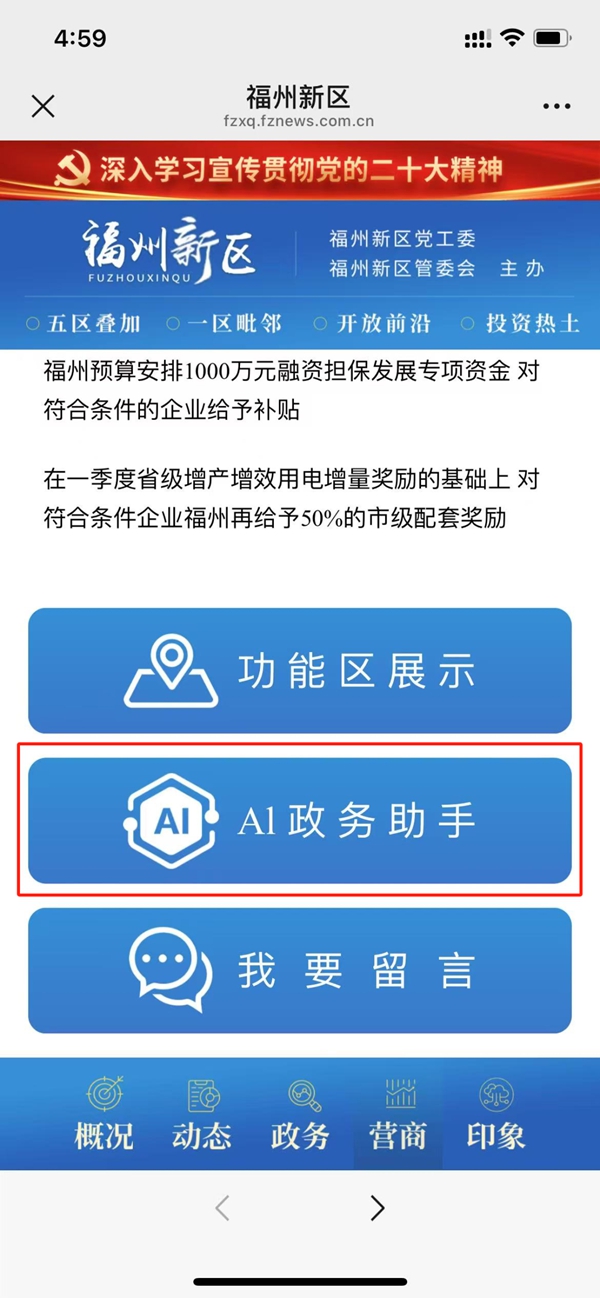
Task: Open the three-dot more options menu
Action: point(556,106)
